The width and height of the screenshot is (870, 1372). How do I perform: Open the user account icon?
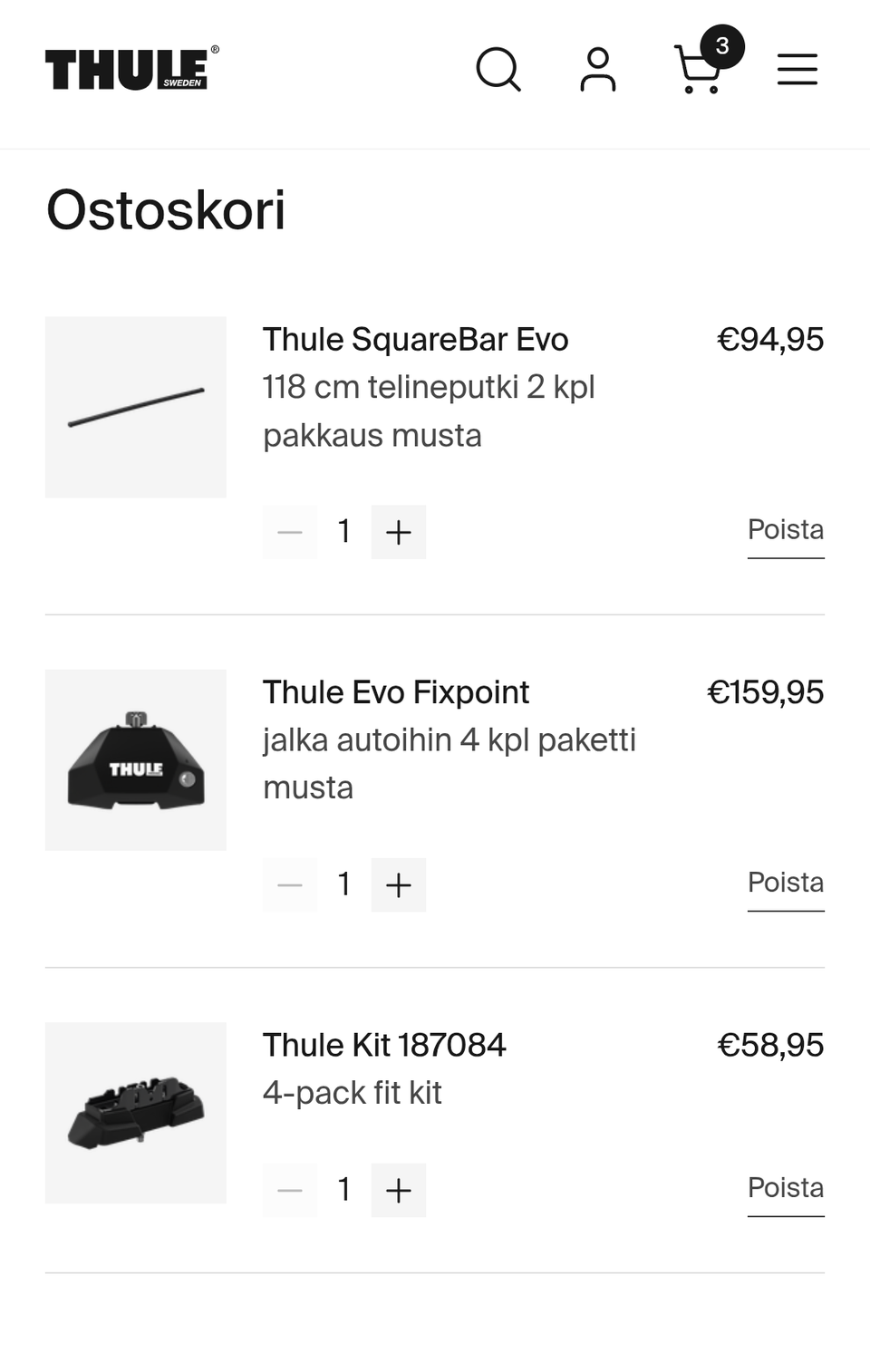tap(598, 70)
